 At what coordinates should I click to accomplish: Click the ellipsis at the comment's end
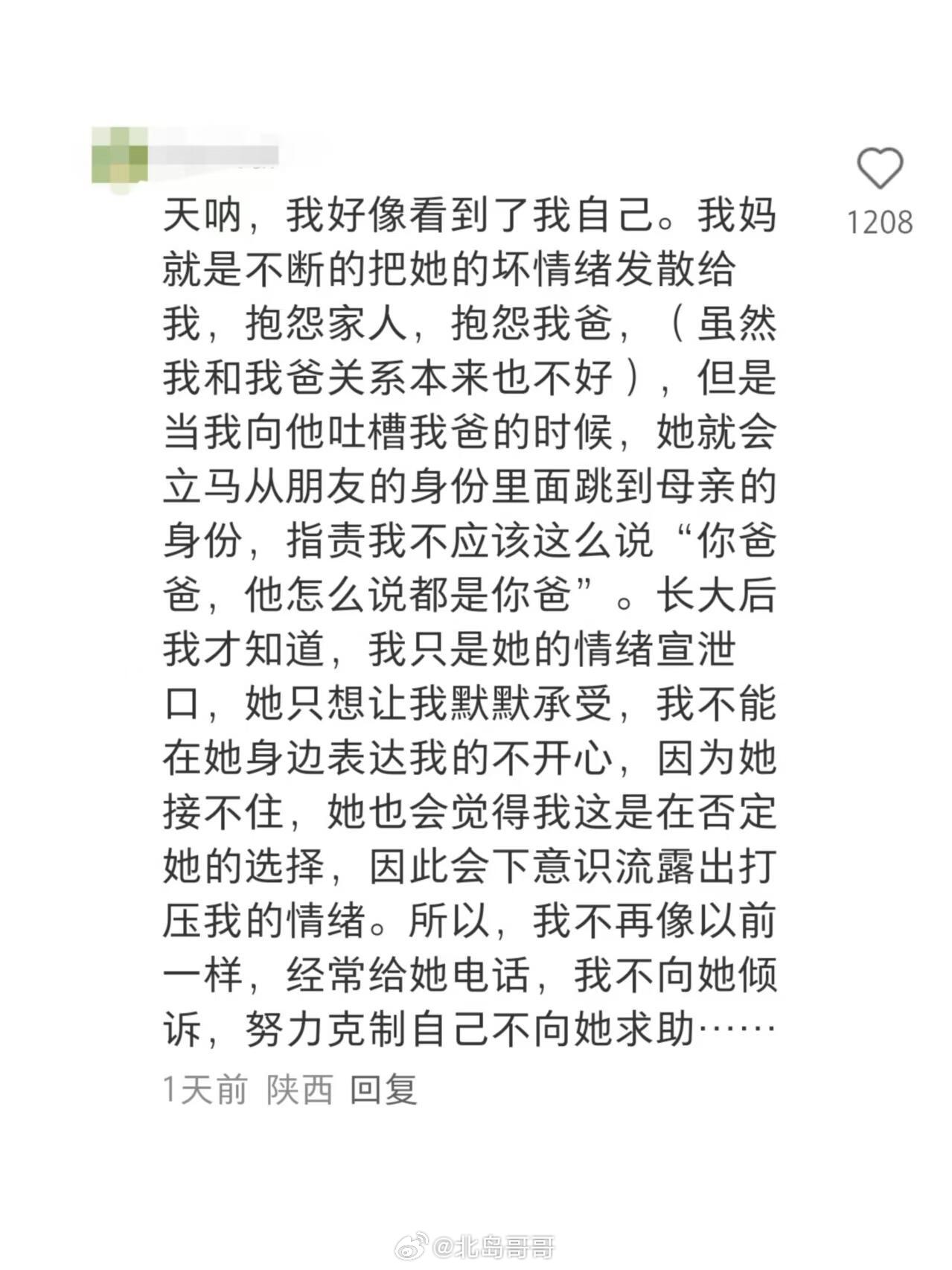737,1027
